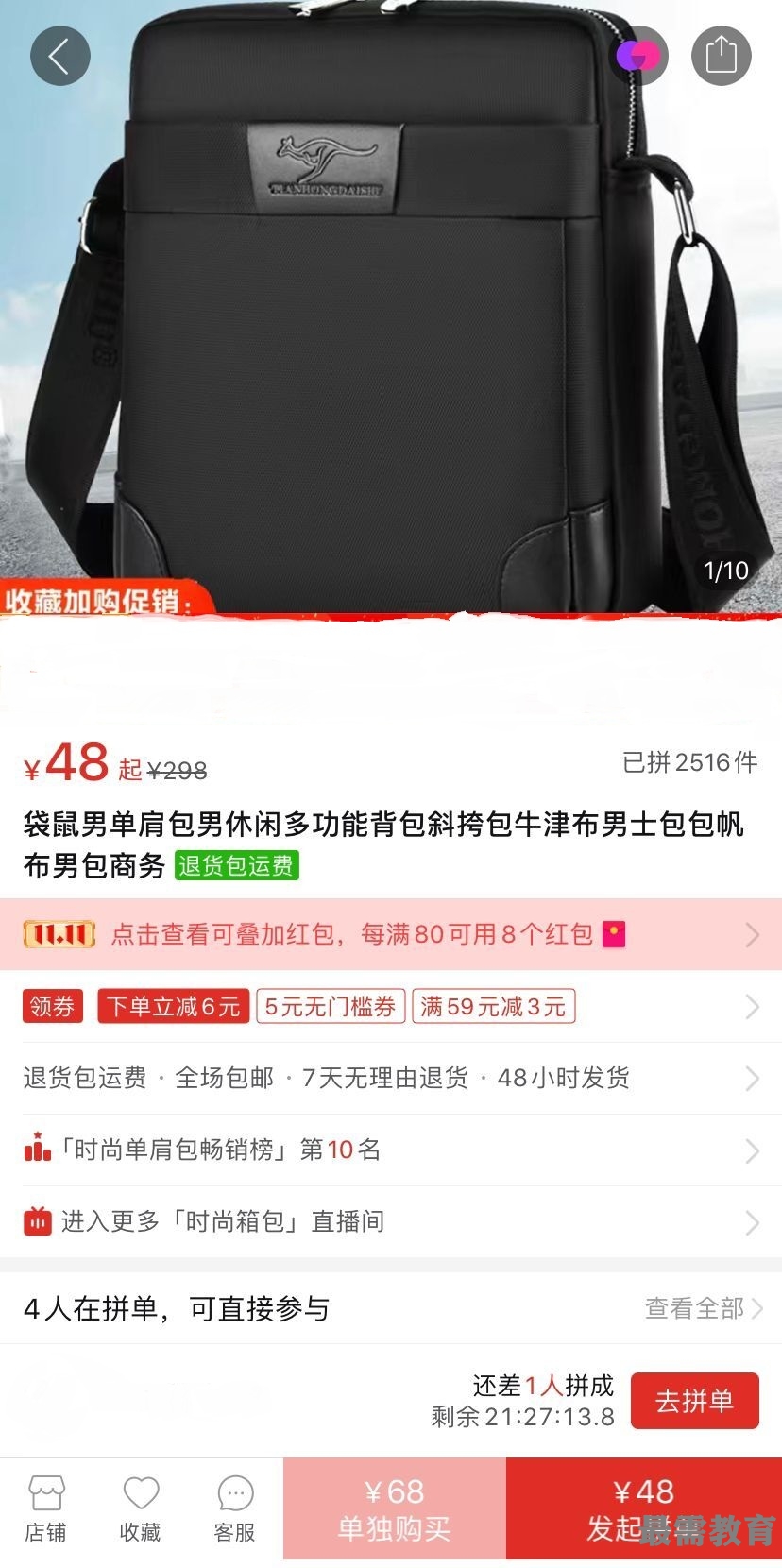Tap 查看全部 to view all group orders
The image size is (782, 1568).
tap(703, 1308)
